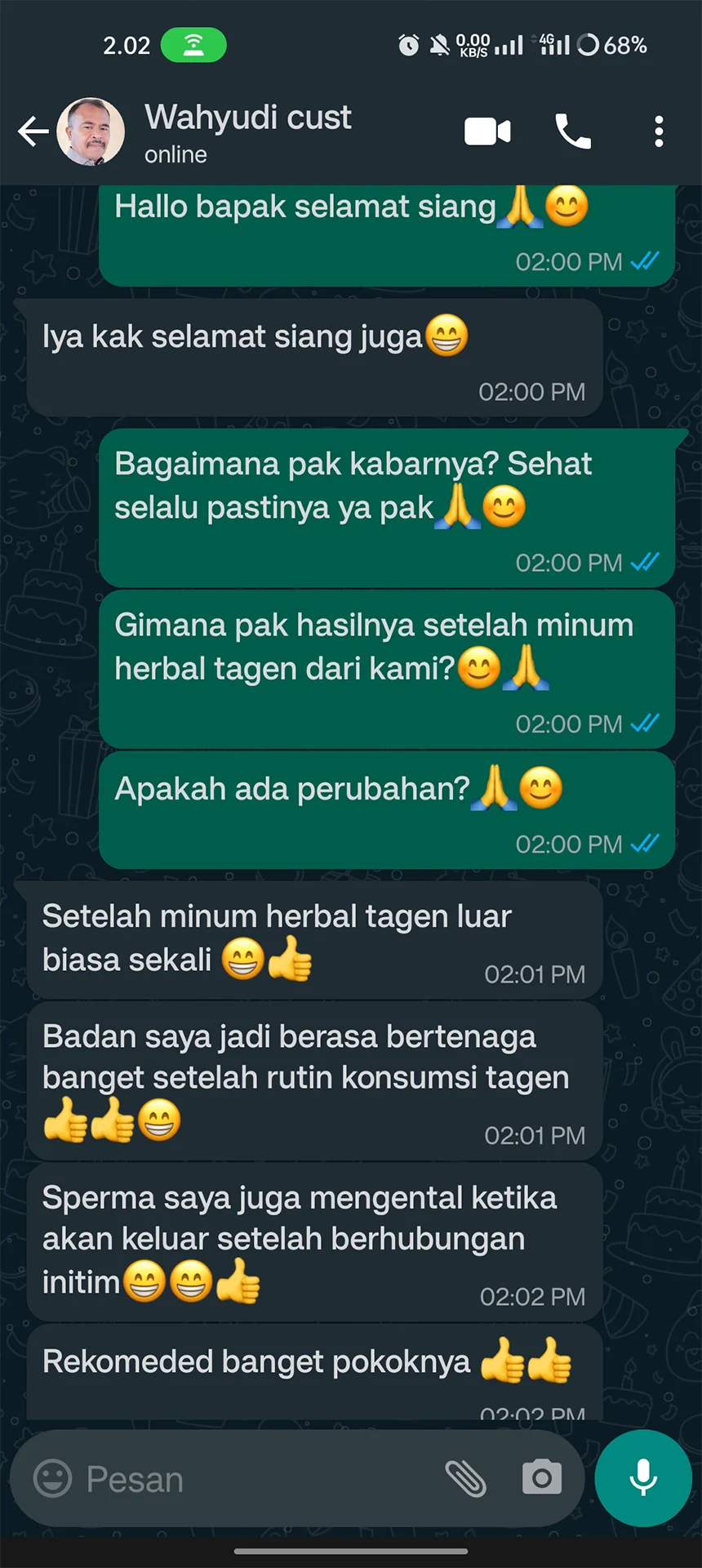Start a video call with Wahyudi cust
Image resolution: width=702 pixels, height=1568 pixels.
click(487, 131)
